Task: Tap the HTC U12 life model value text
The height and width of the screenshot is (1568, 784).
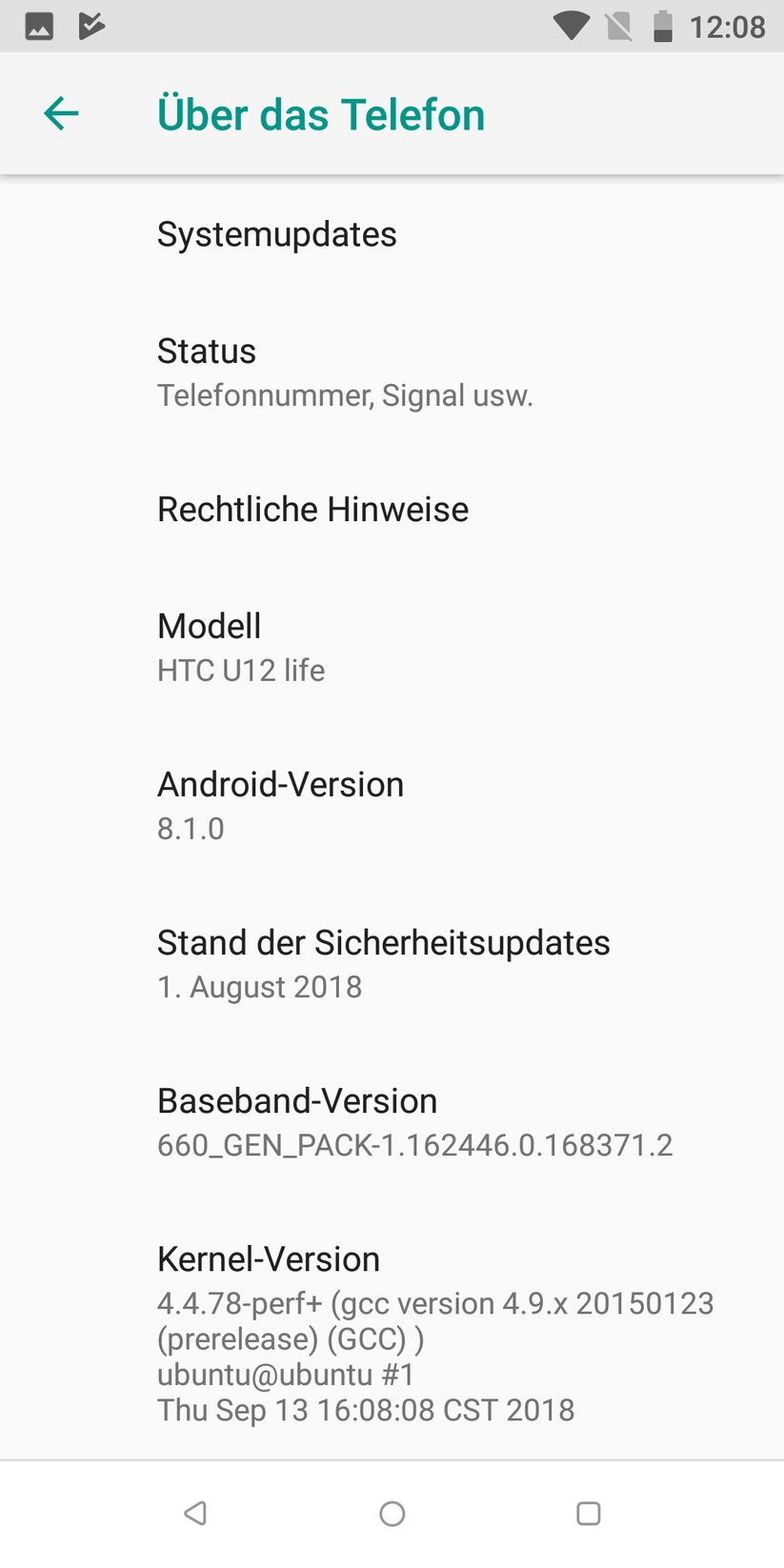Action: click(x=241, y=671)
